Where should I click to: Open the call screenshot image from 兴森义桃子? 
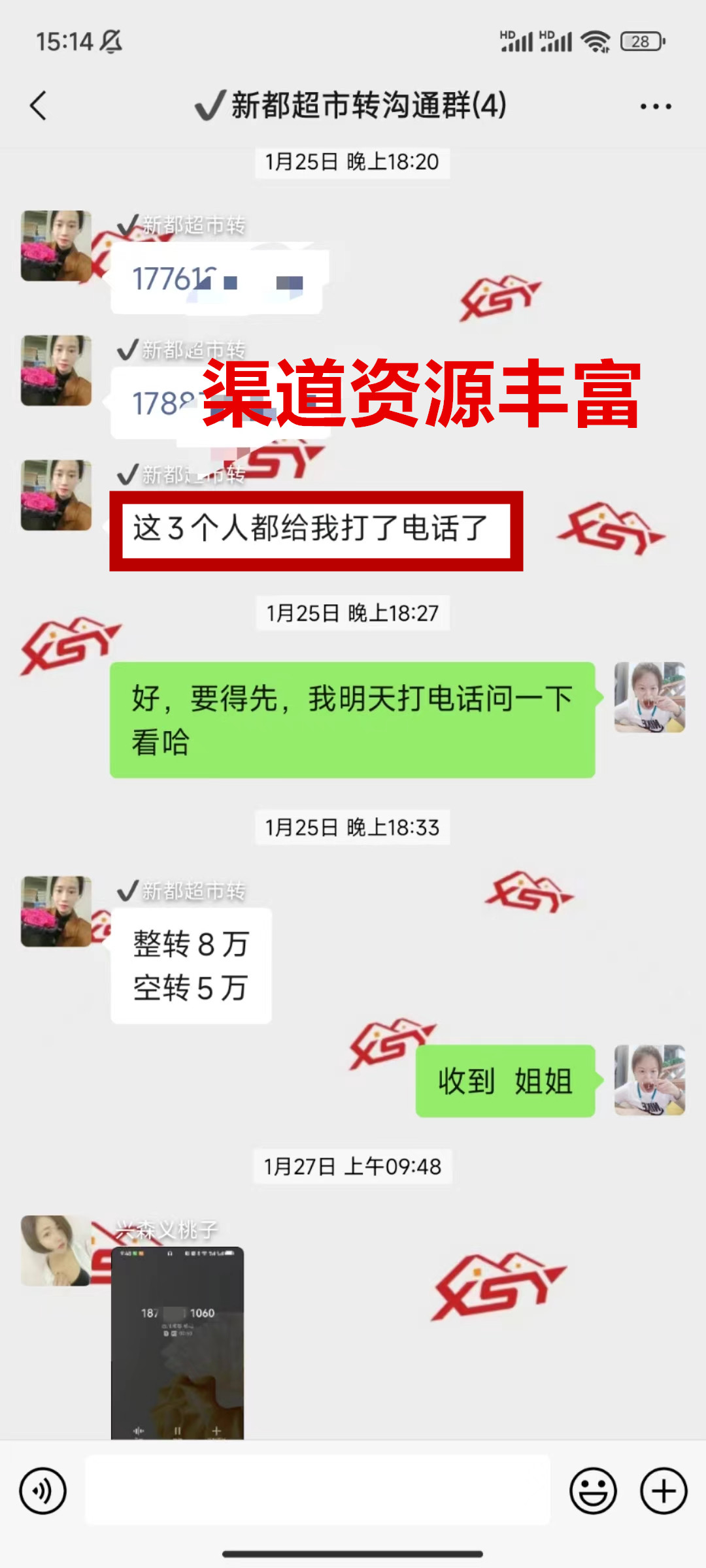177,1343
